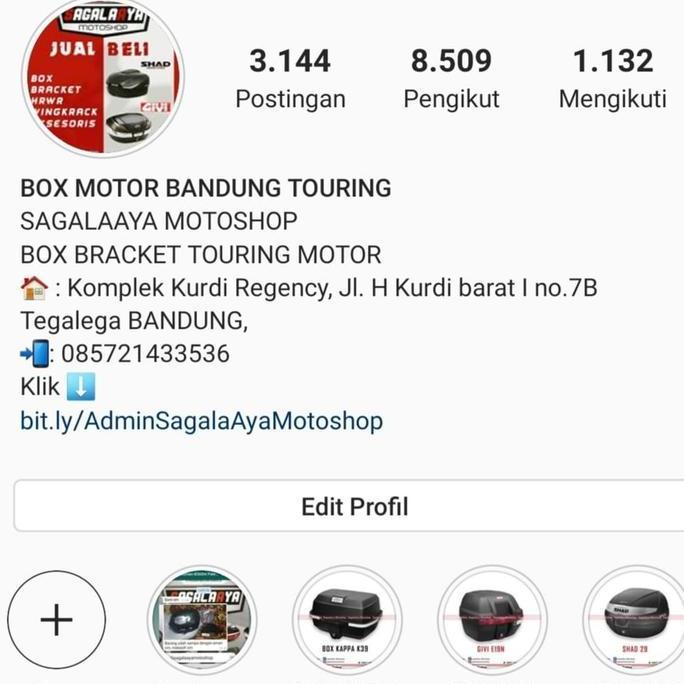View the Pengikut followers list
Screen dimensions: 684x684
(x=451, y=79)
